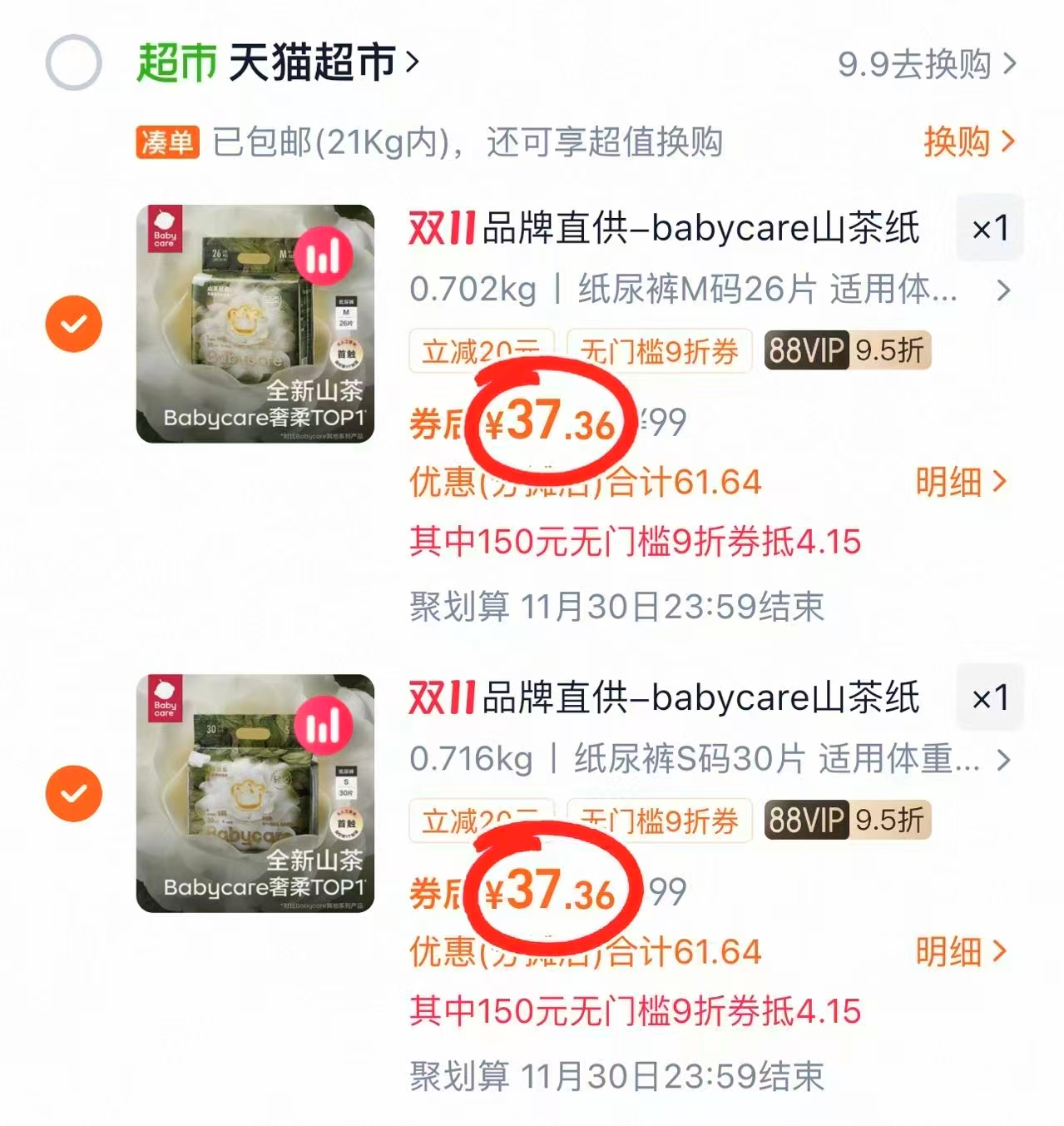Image resolution: width=1064 pixels, height=1126 pixels.
Task: Expand spec details of the 纸尿裤S码30片 item
Action: pos(1004,761)
